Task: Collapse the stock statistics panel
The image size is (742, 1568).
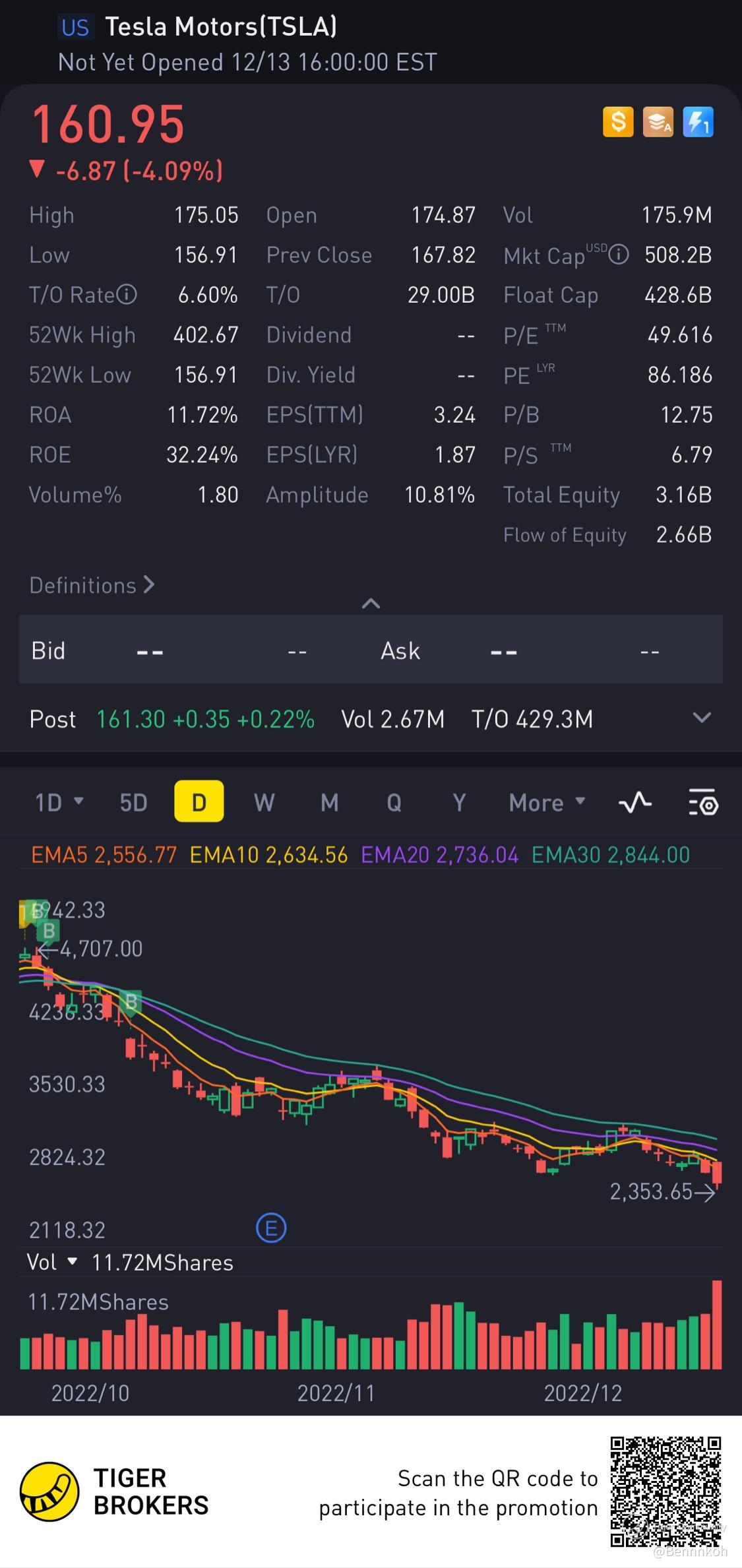Action: (x=371, y=604)
